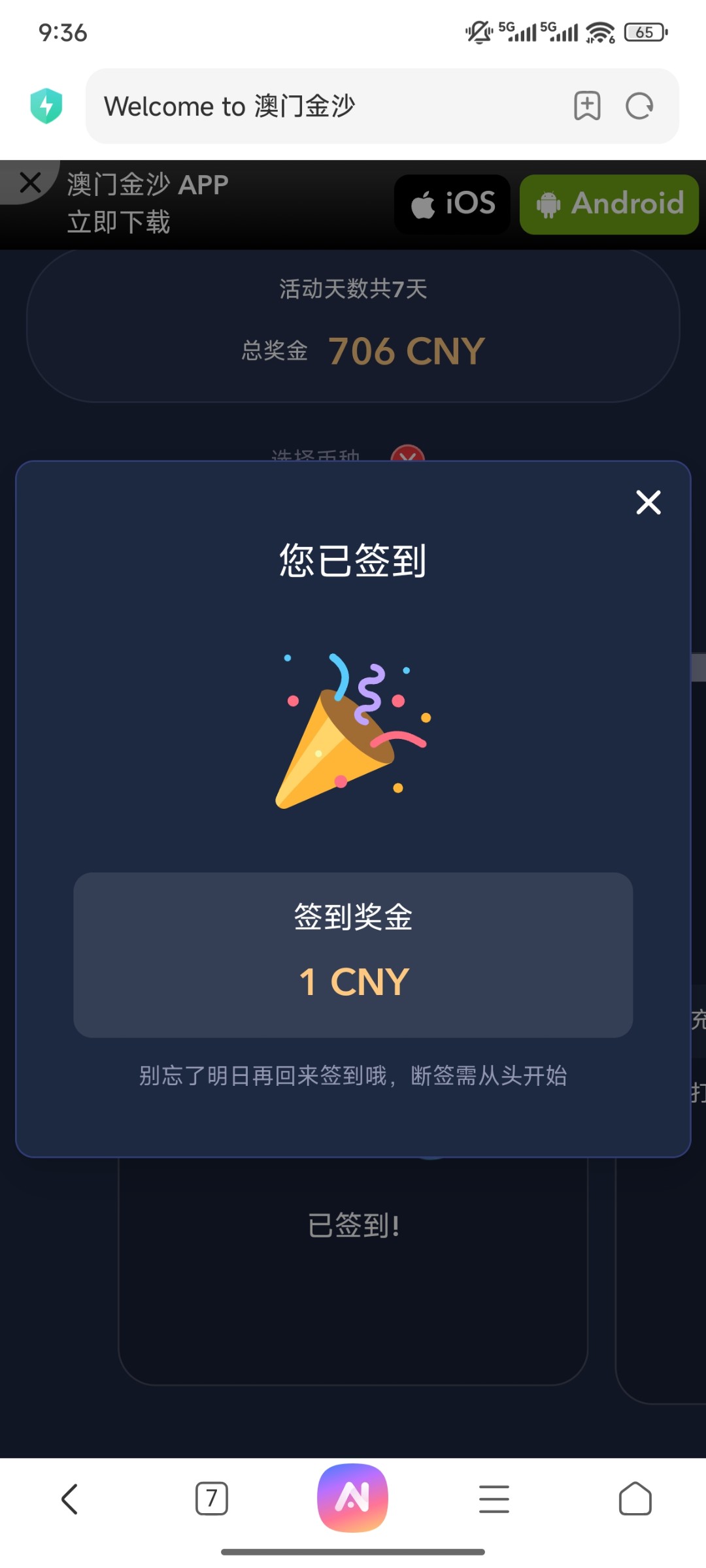
Task: Tap the address bar showing Welcome to 澳门金沙
Action: point(327,106)
